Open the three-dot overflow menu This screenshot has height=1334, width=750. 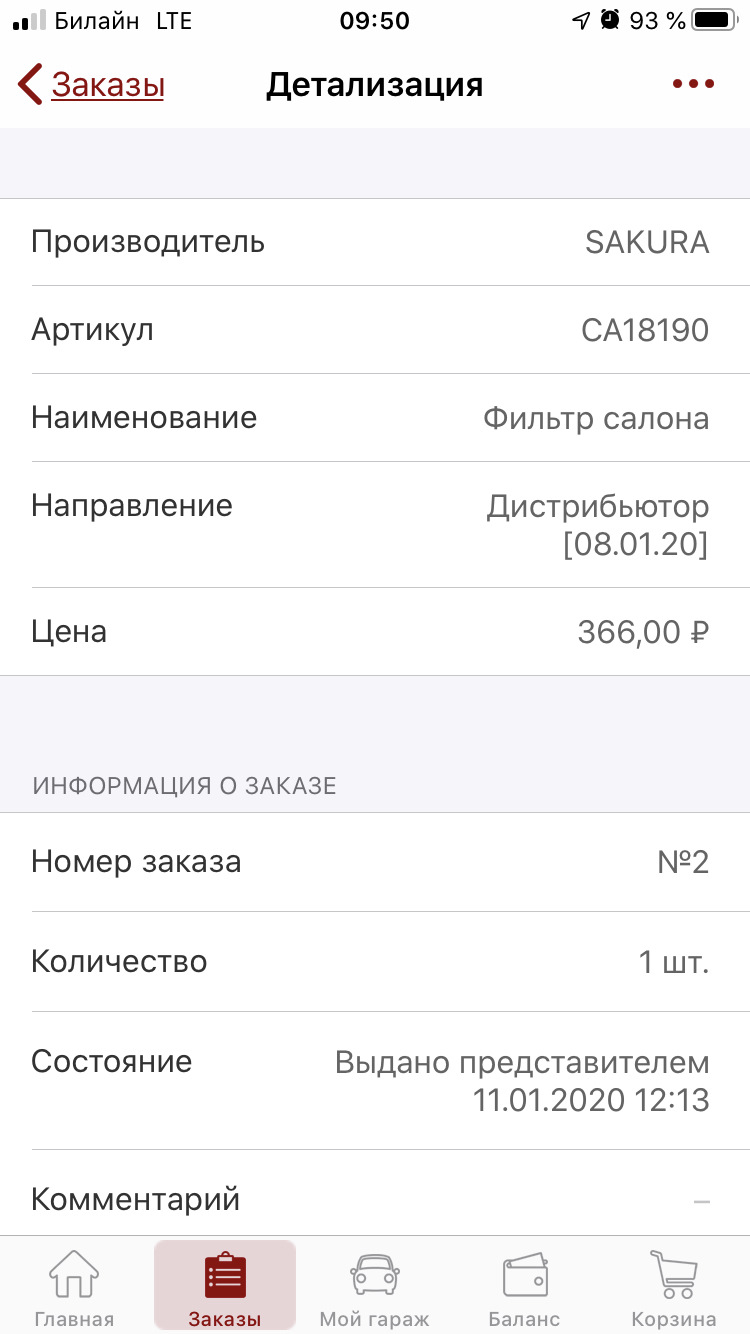(693, 85)
